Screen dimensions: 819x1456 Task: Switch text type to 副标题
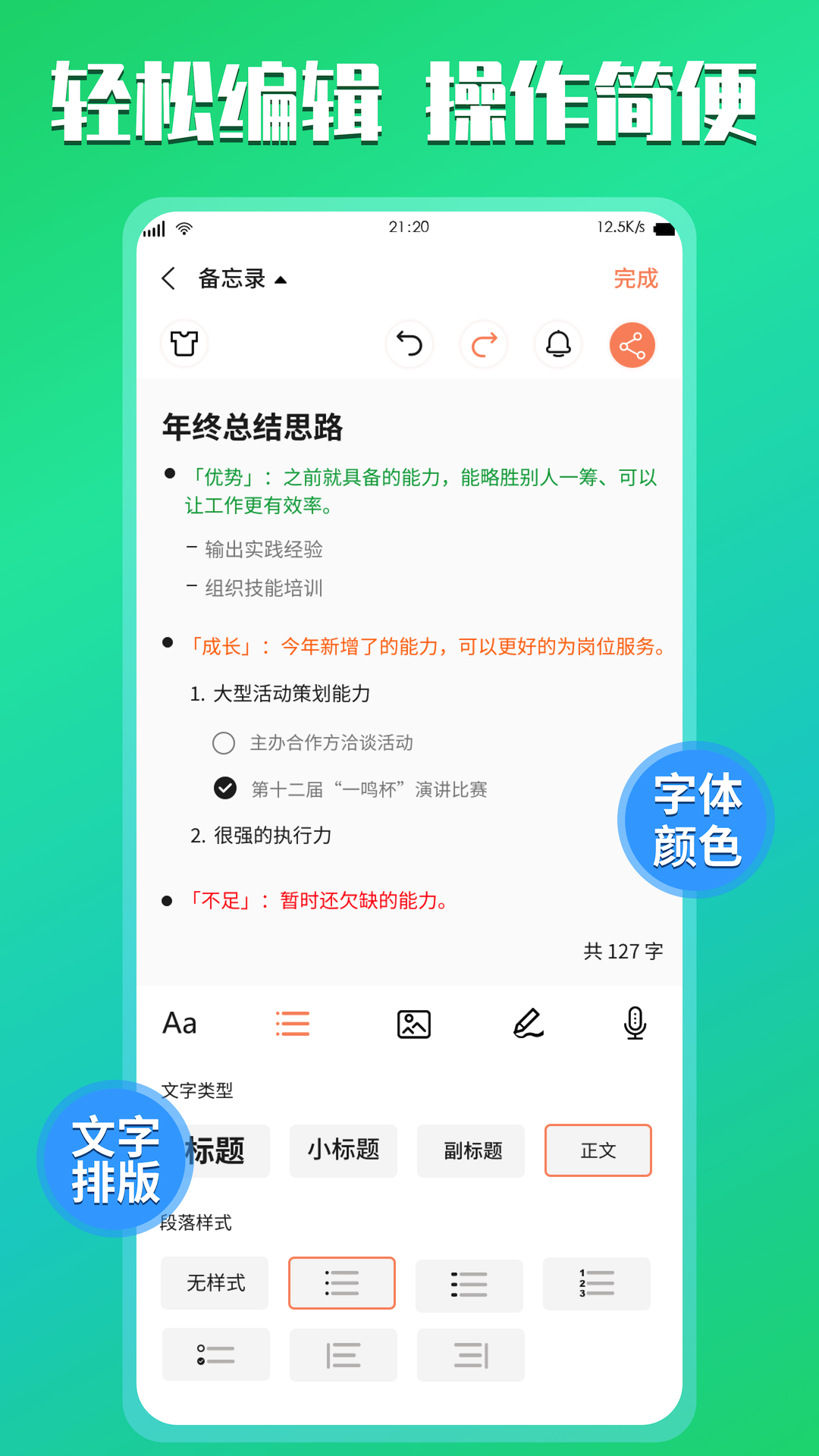470,1150
